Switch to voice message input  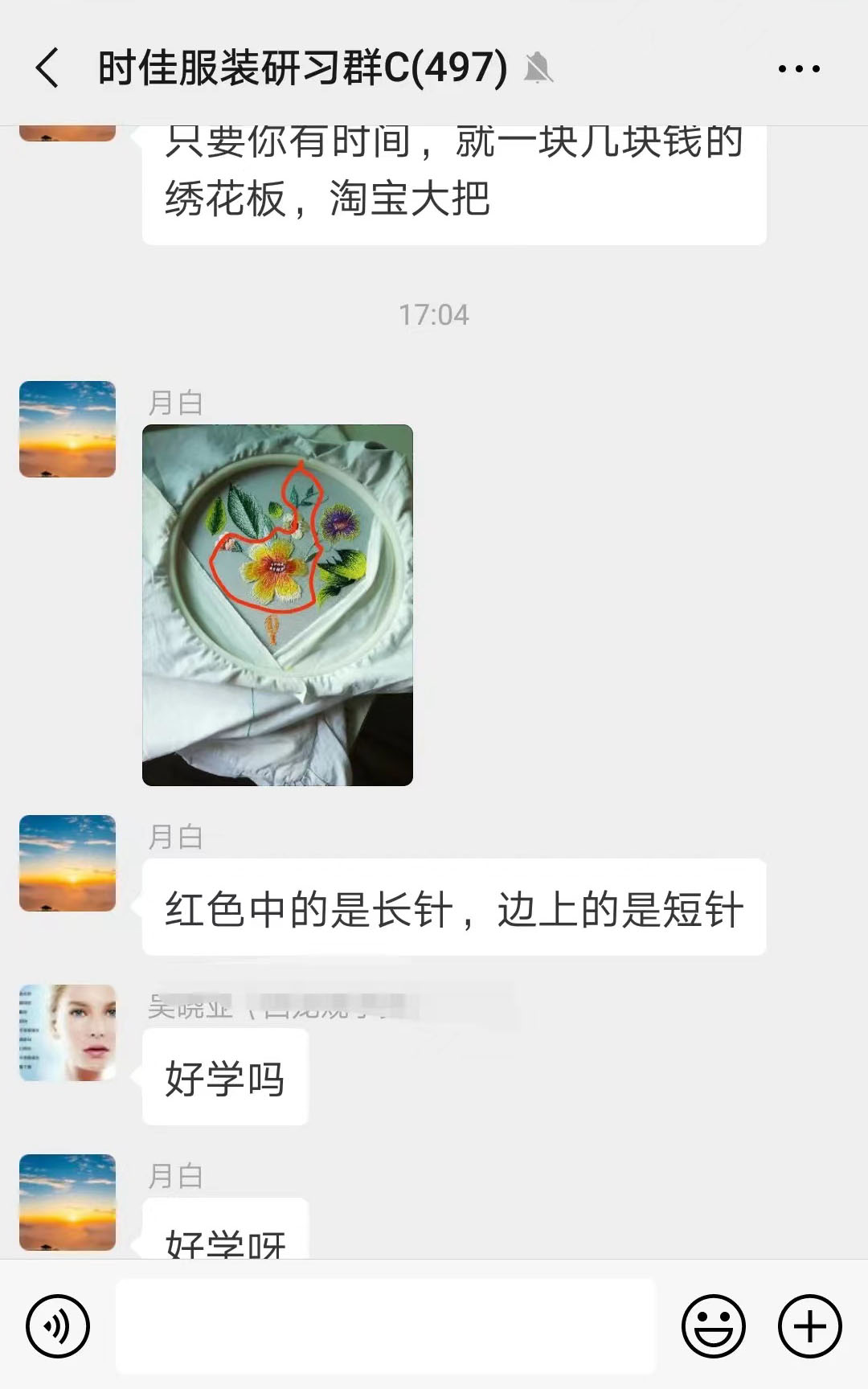58,1325
